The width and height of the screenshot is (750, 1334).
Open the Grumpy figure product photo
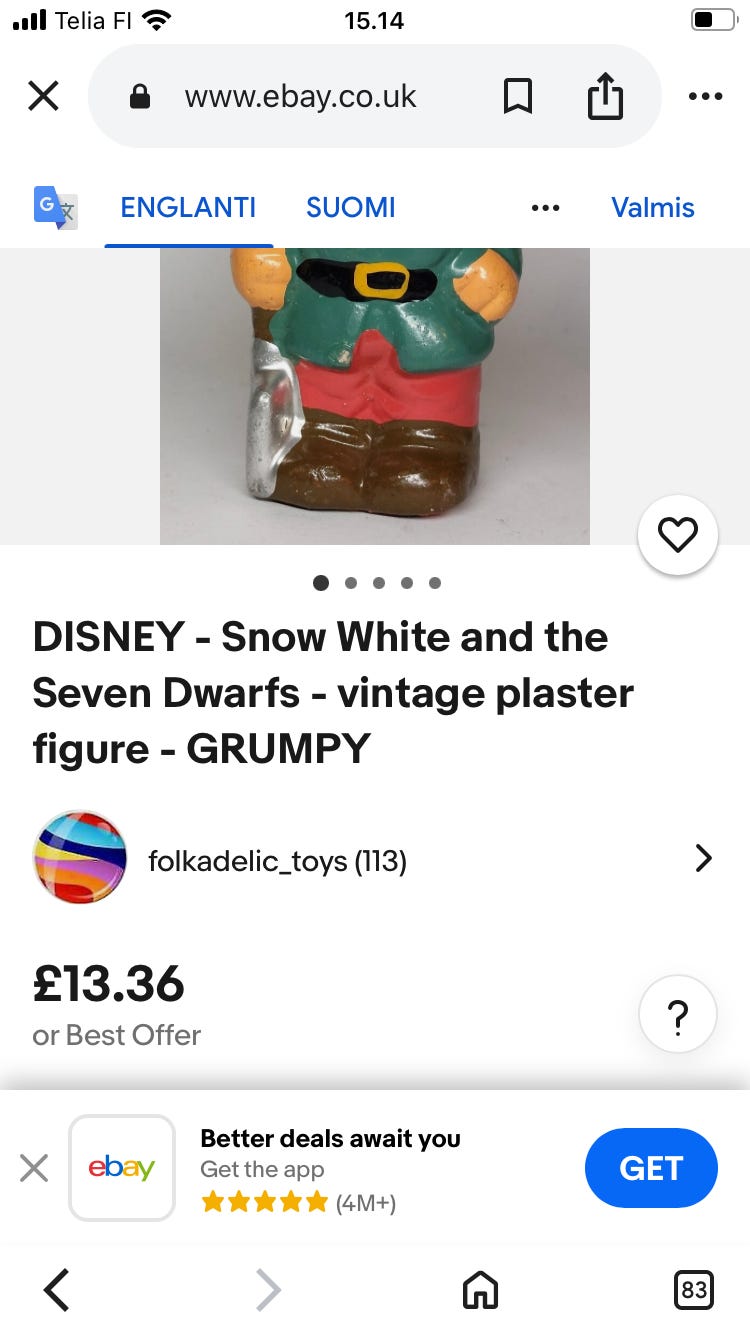[x=375, y=395]
